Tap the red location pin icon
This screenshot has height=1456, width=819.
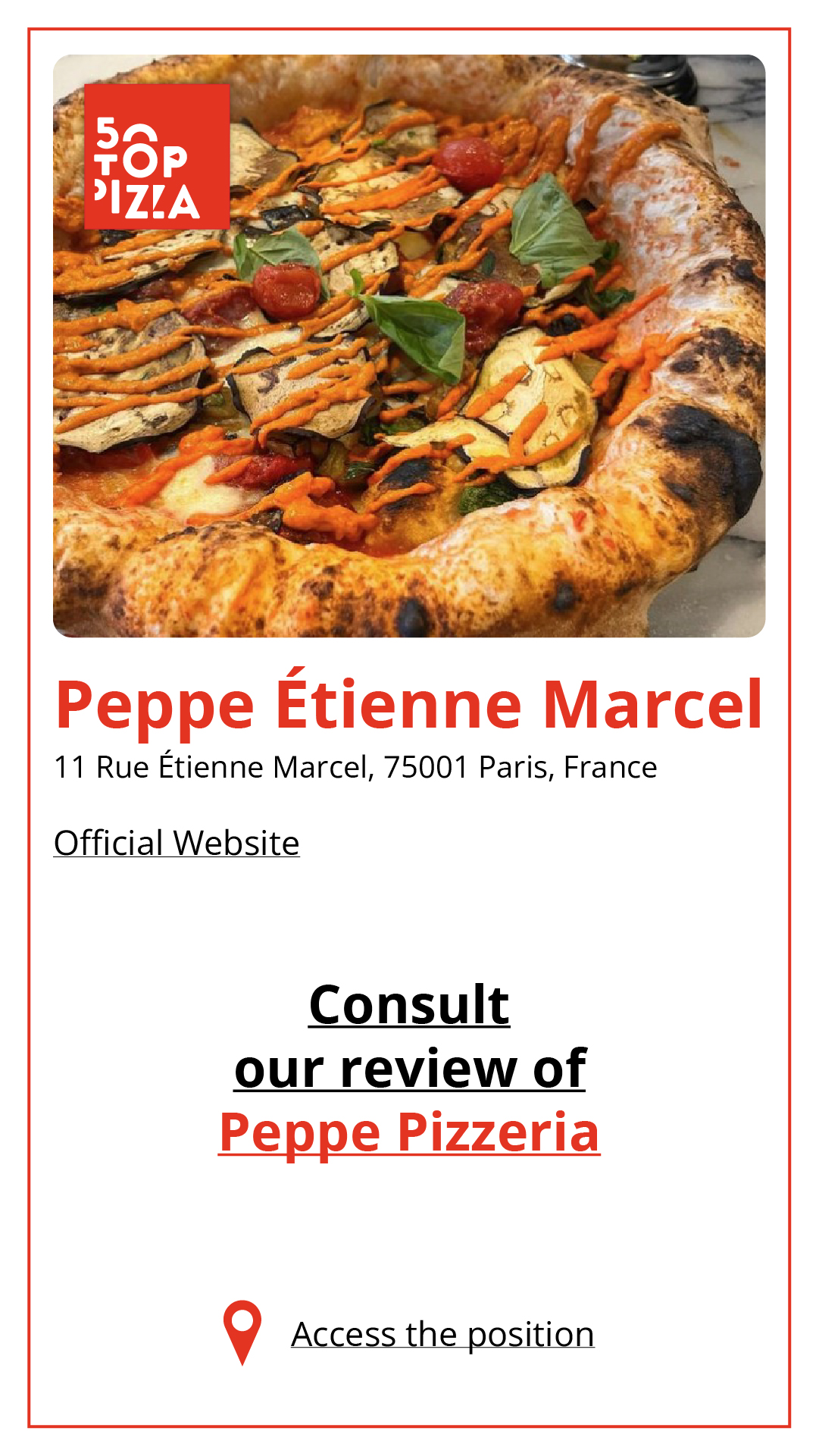click(242, 1332)
